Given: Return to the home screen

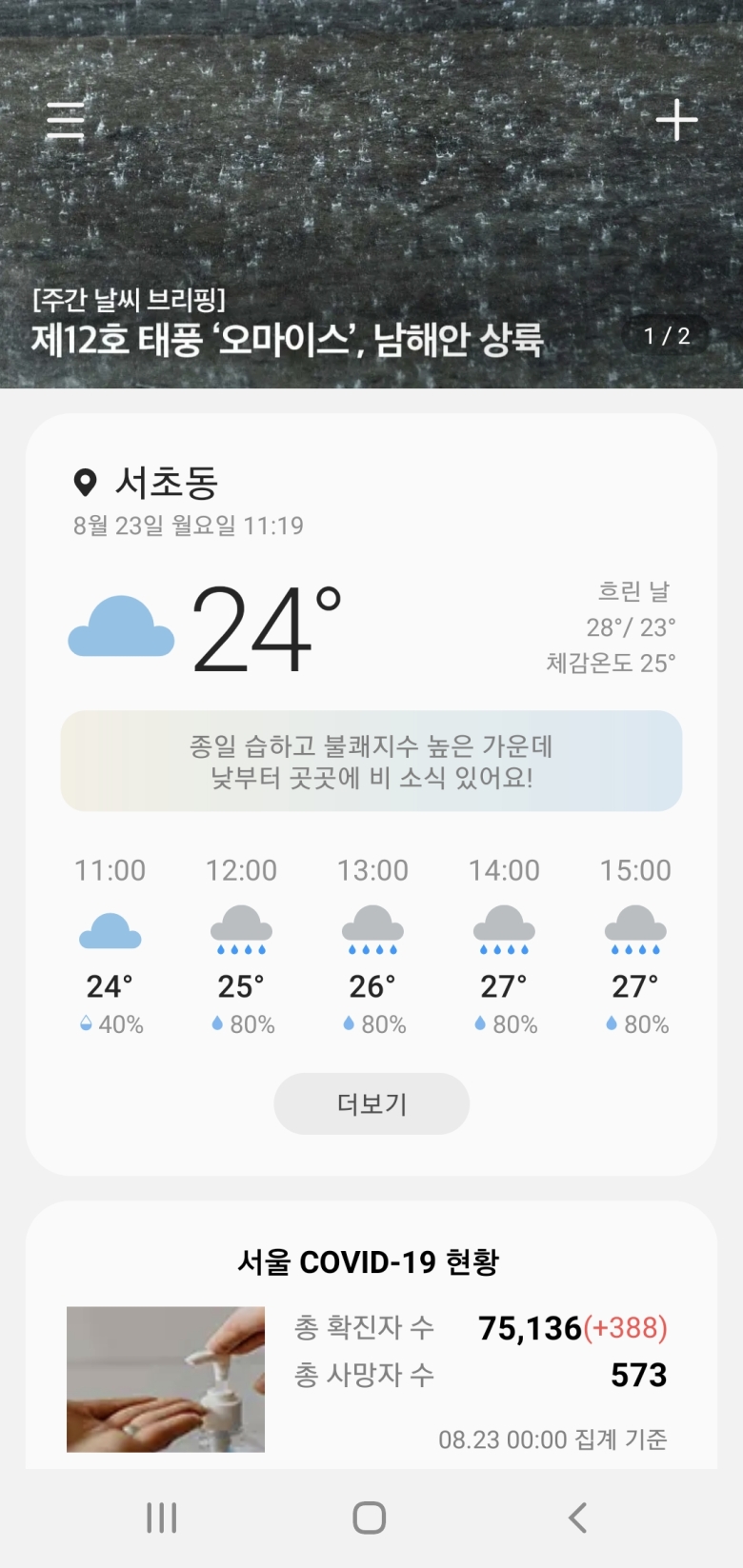Looking at the screenshot, I should point(370,1518).
